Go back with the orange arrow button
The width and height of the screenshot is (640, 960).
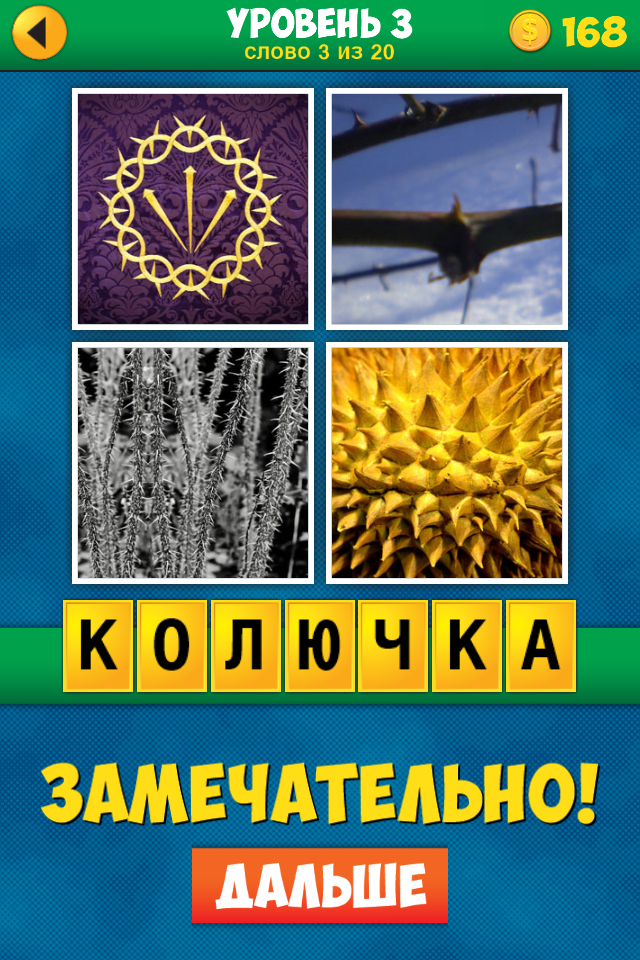pyautogui.click(x=39, y=33)
